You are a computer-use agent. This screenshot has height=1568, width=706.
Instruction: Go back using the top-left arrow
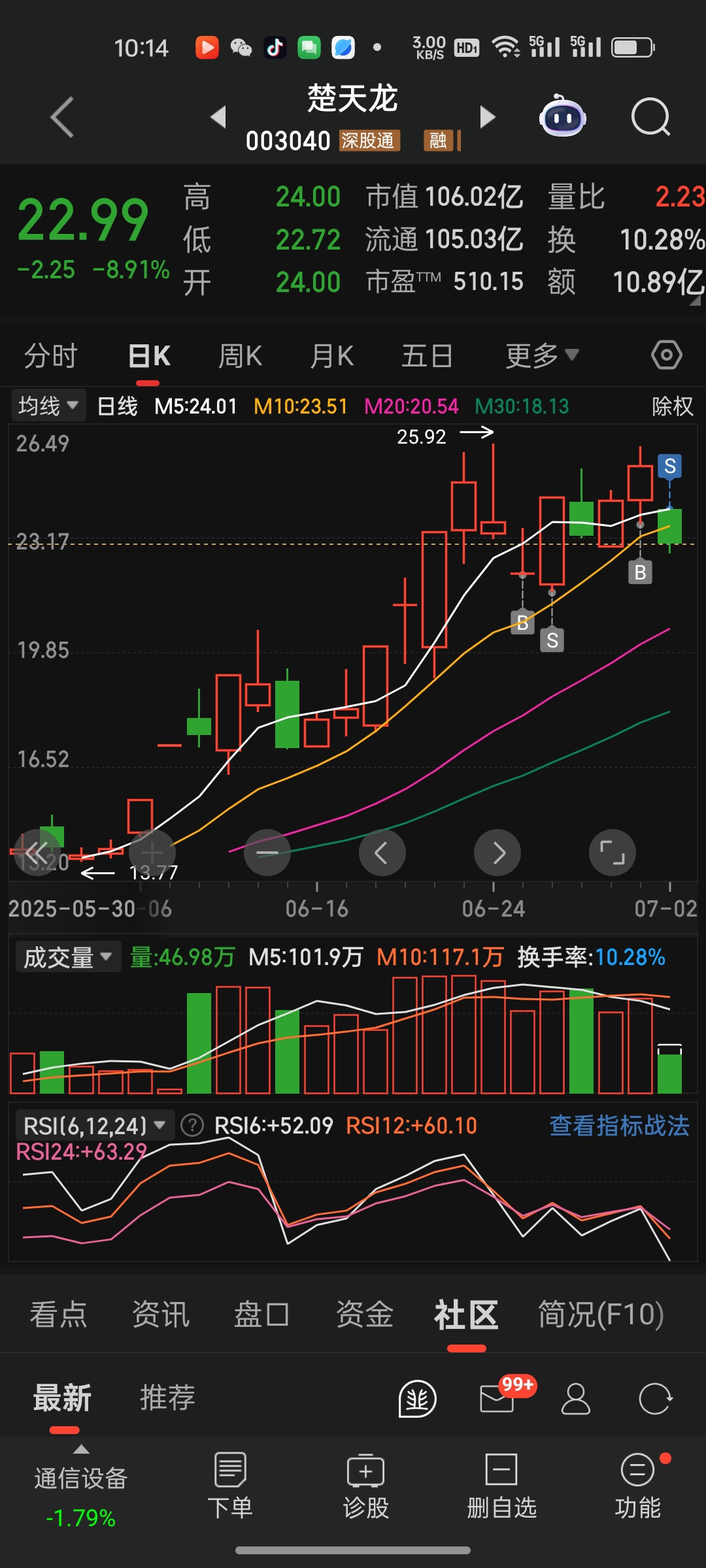click(x=62, y=117)
